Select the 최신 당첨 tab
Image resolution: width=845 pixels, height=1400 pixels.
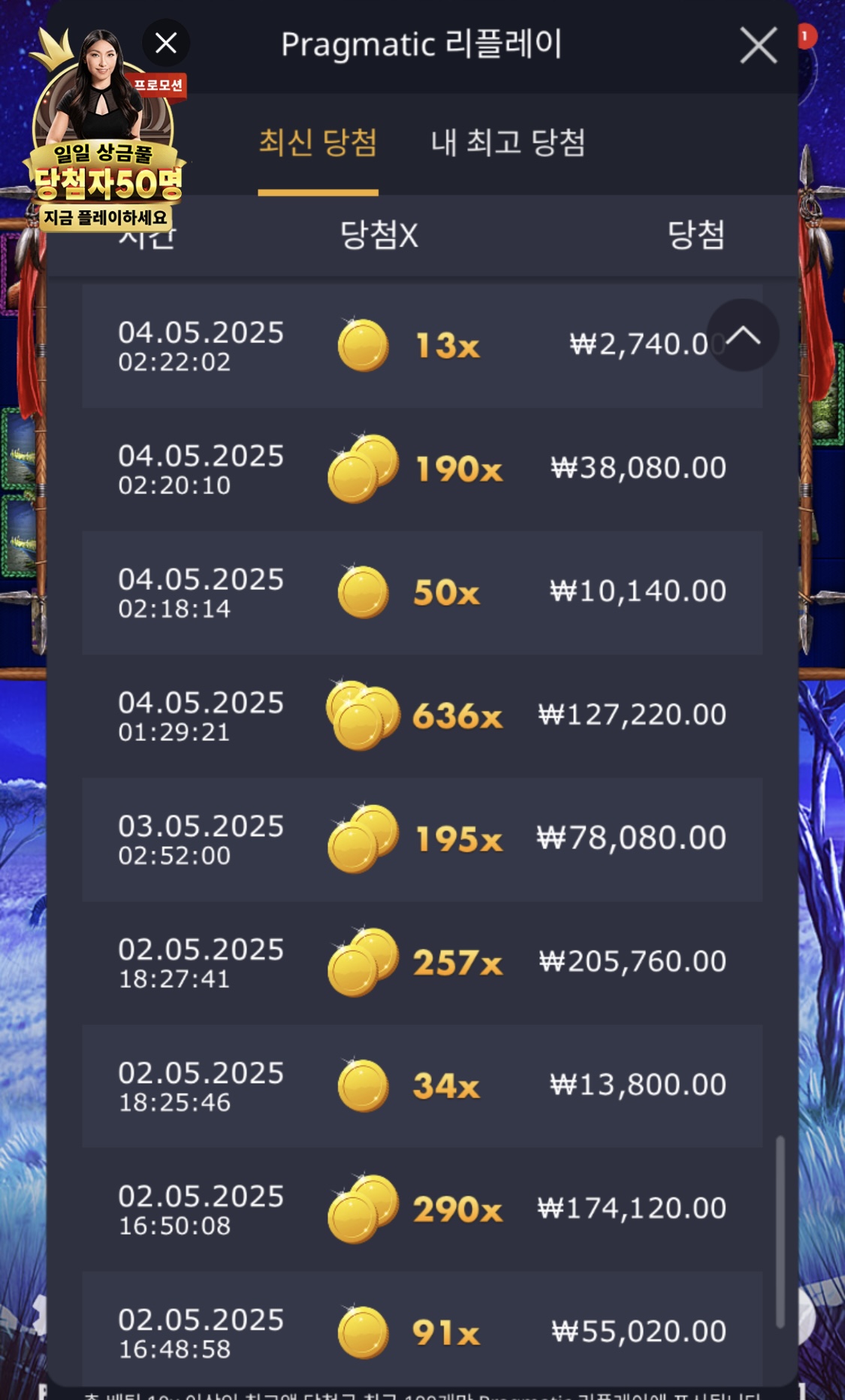click(318, 143)
